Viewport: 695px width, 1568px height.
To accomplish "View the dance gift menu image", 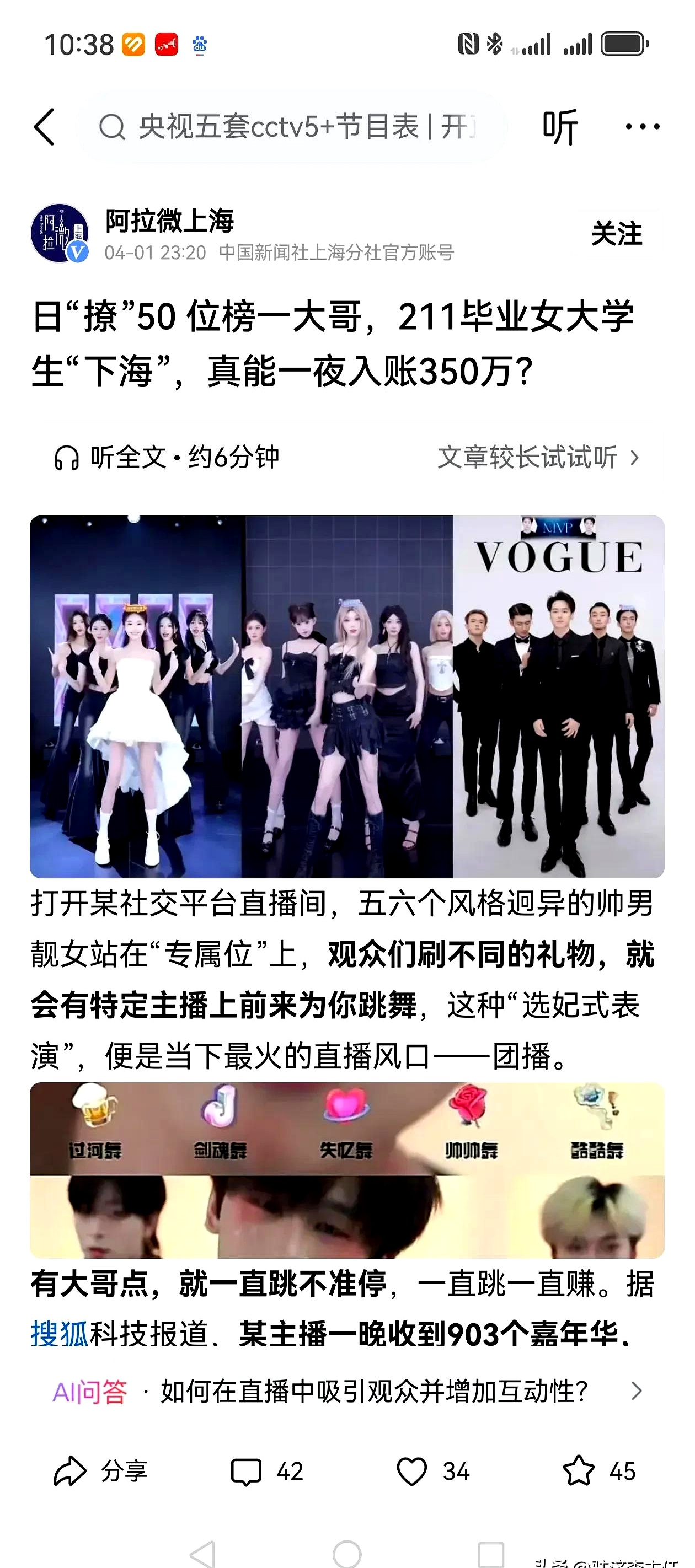I will pyautogui.click(x=347, y=1169).
